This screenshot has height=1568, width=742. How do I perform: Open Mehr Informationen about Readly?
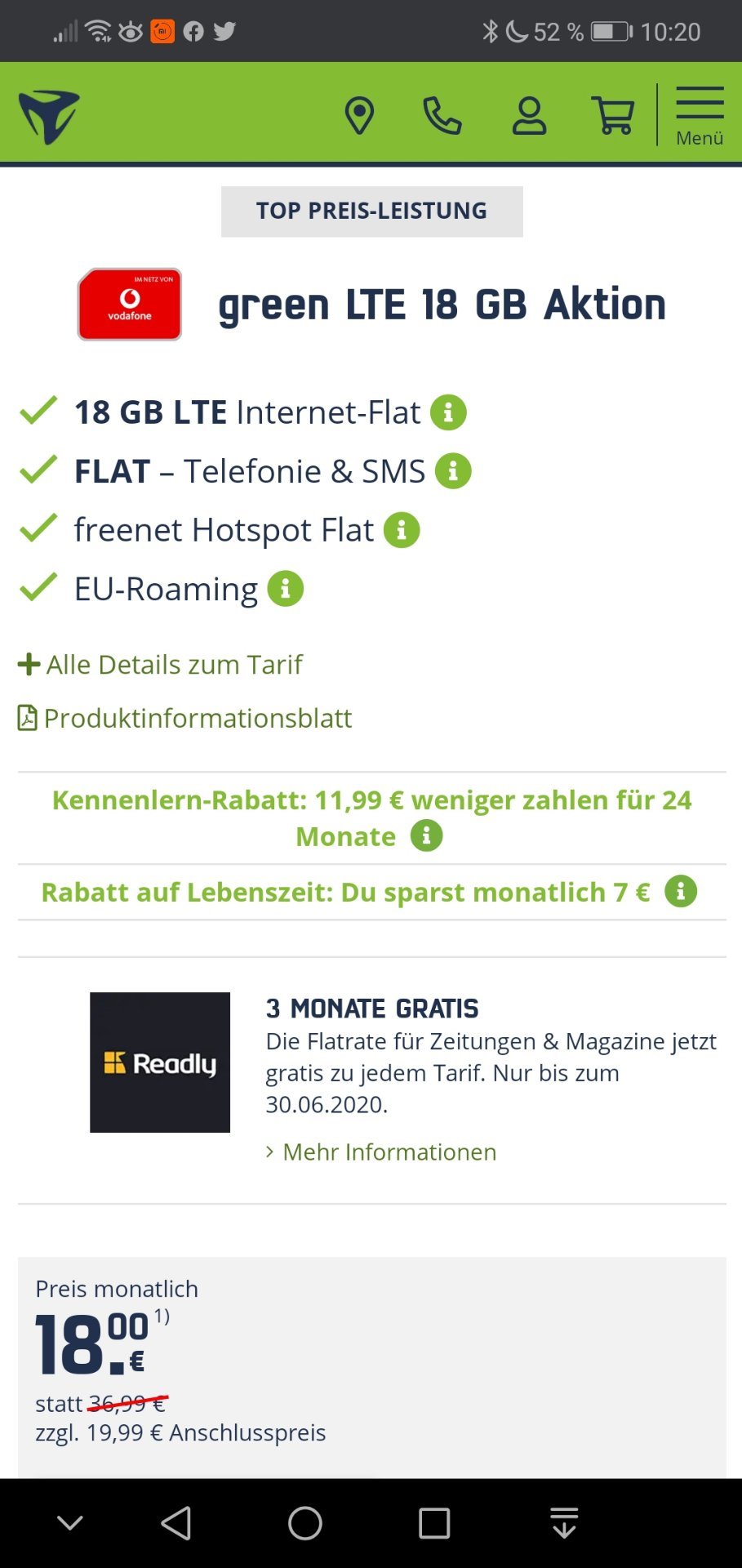[x=381, y=1151]
